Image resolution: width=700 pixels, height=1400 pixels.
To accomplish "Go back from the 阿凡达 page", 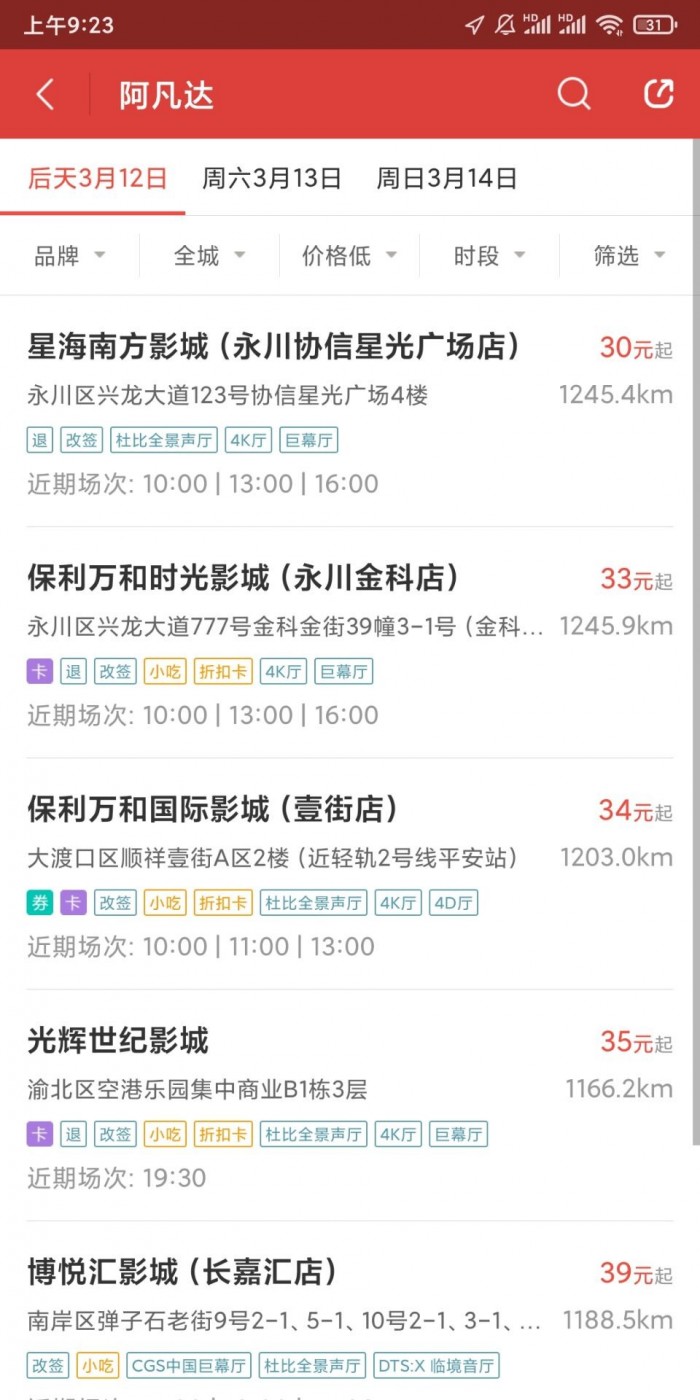I will pos(45,95).
